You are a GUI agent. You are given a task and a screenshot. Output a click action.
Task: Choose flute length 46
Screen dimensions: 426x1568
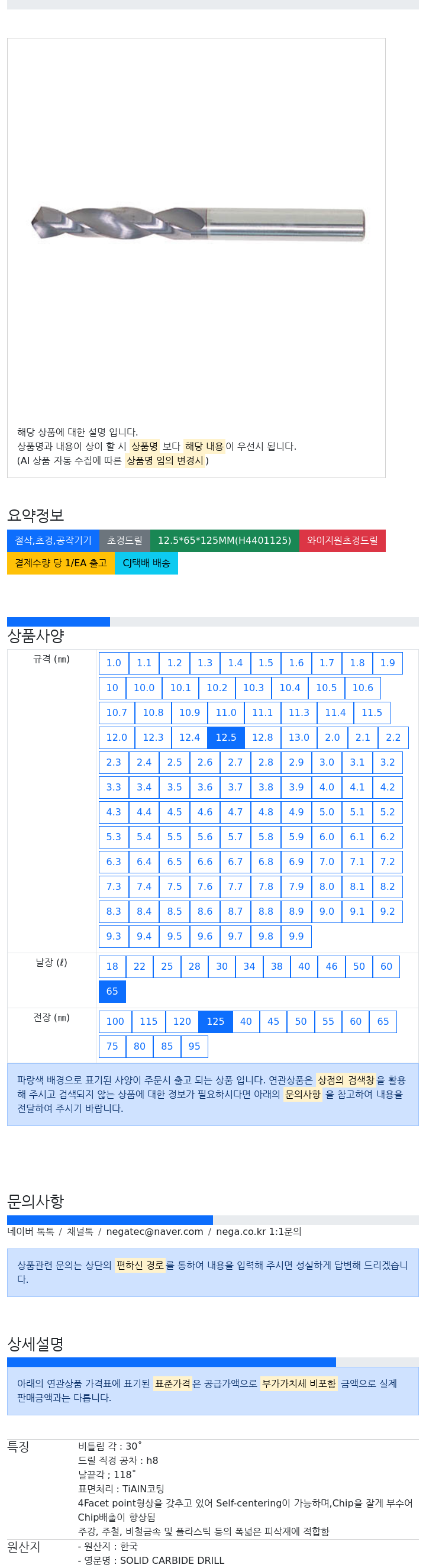point(331,967)
